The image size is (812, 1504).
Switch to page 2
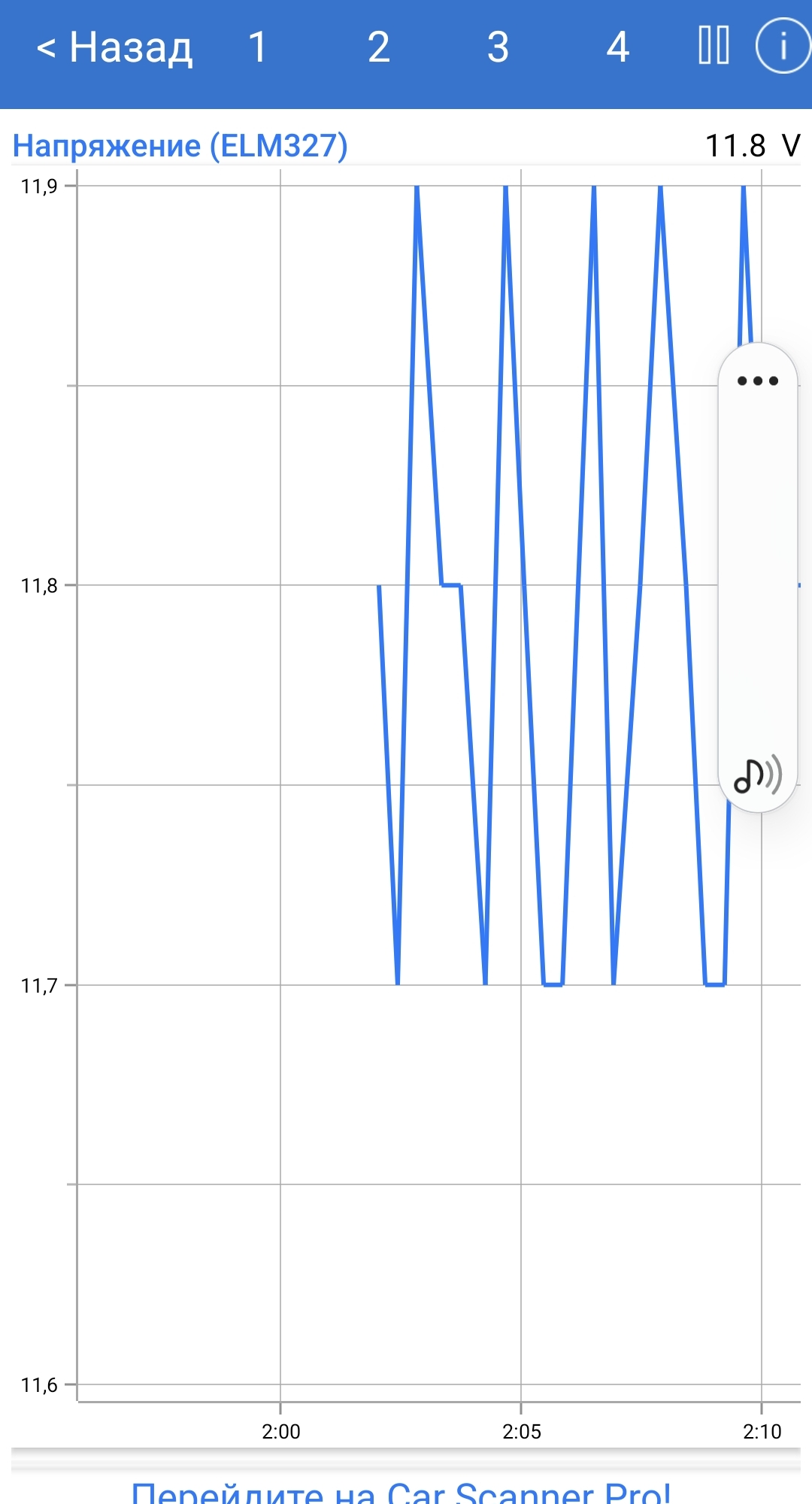(378, 47)
